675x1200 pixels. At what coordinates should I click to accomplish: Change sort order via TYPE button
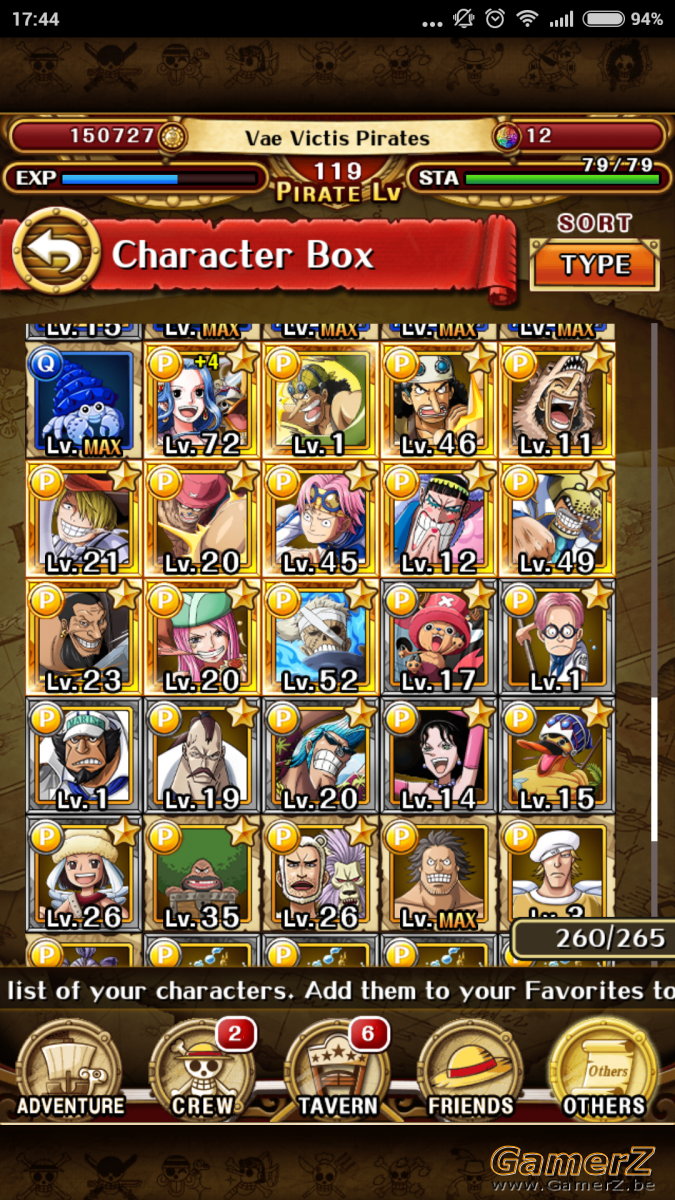(x=595, y=265)
